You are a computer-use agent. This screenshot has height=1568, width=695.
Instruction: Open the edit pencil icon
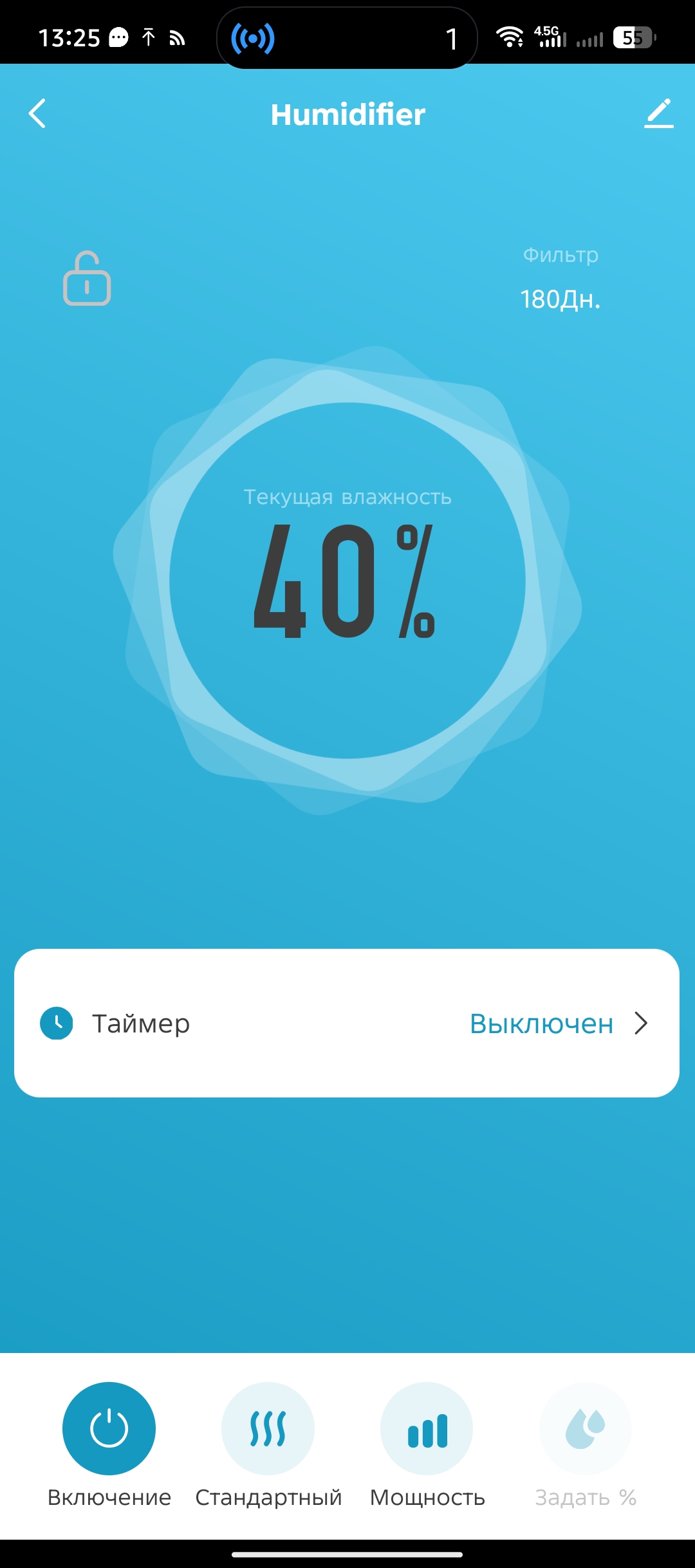(x=658, y=114)
